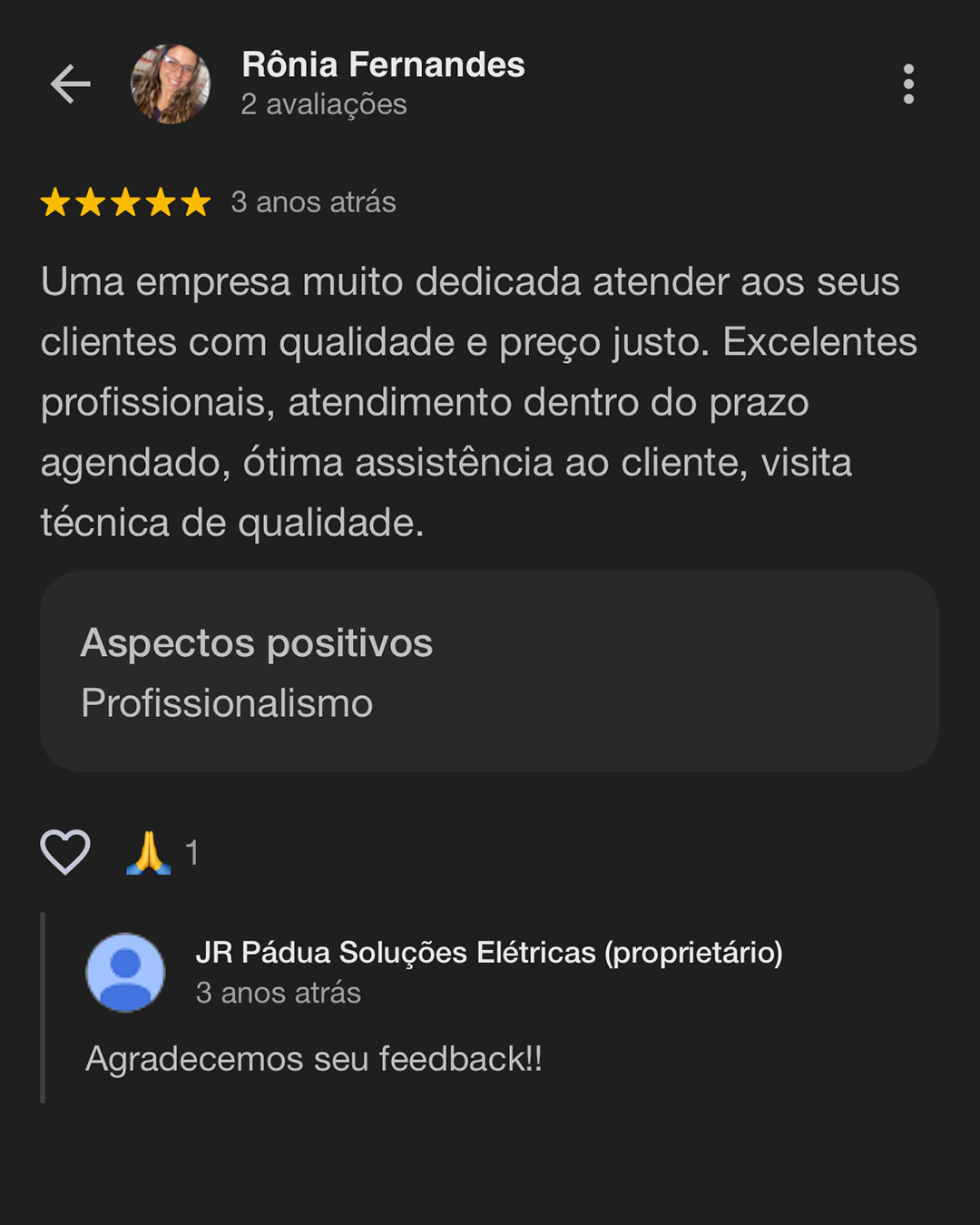Open Rônia Fernandes' profile picture
Image resolution: width=980 pixels, height=1225 pixels.
[x=171, y=84]
